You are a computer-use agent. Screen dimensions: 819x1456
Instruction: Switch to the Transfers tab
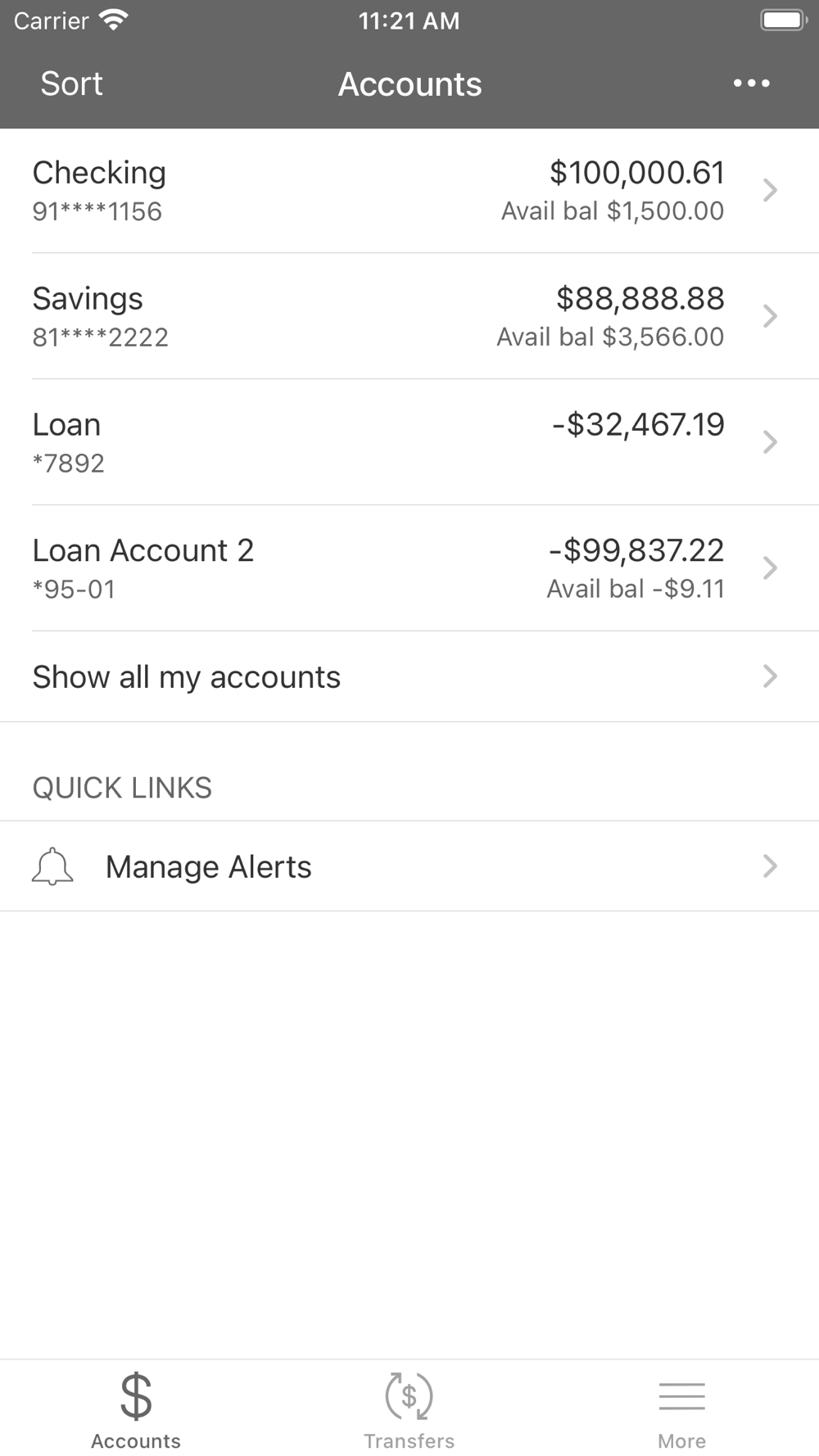[x=409, y=1410]
